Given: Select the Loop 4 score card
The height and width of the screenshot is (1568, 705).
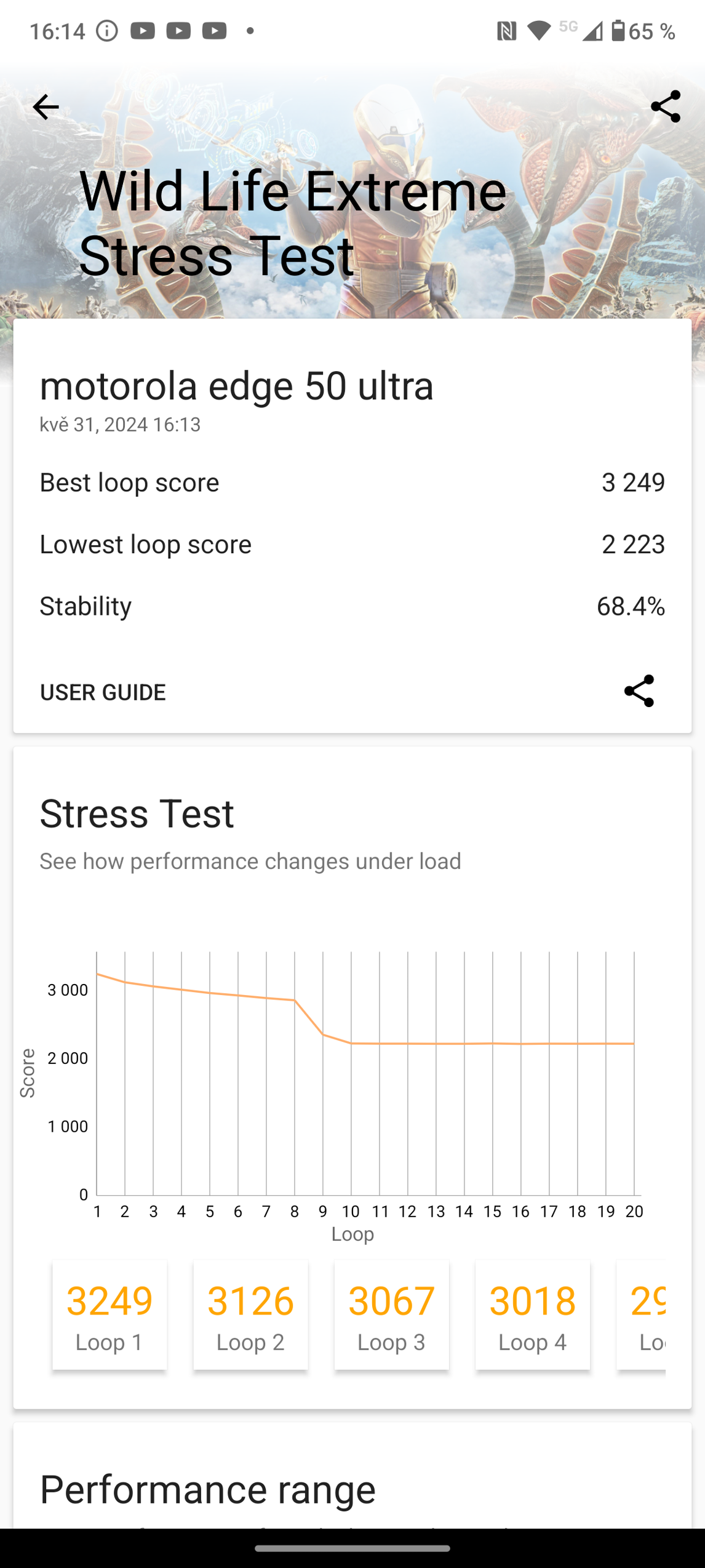Looking at the screenshot, I should (x=532, y=1314).
